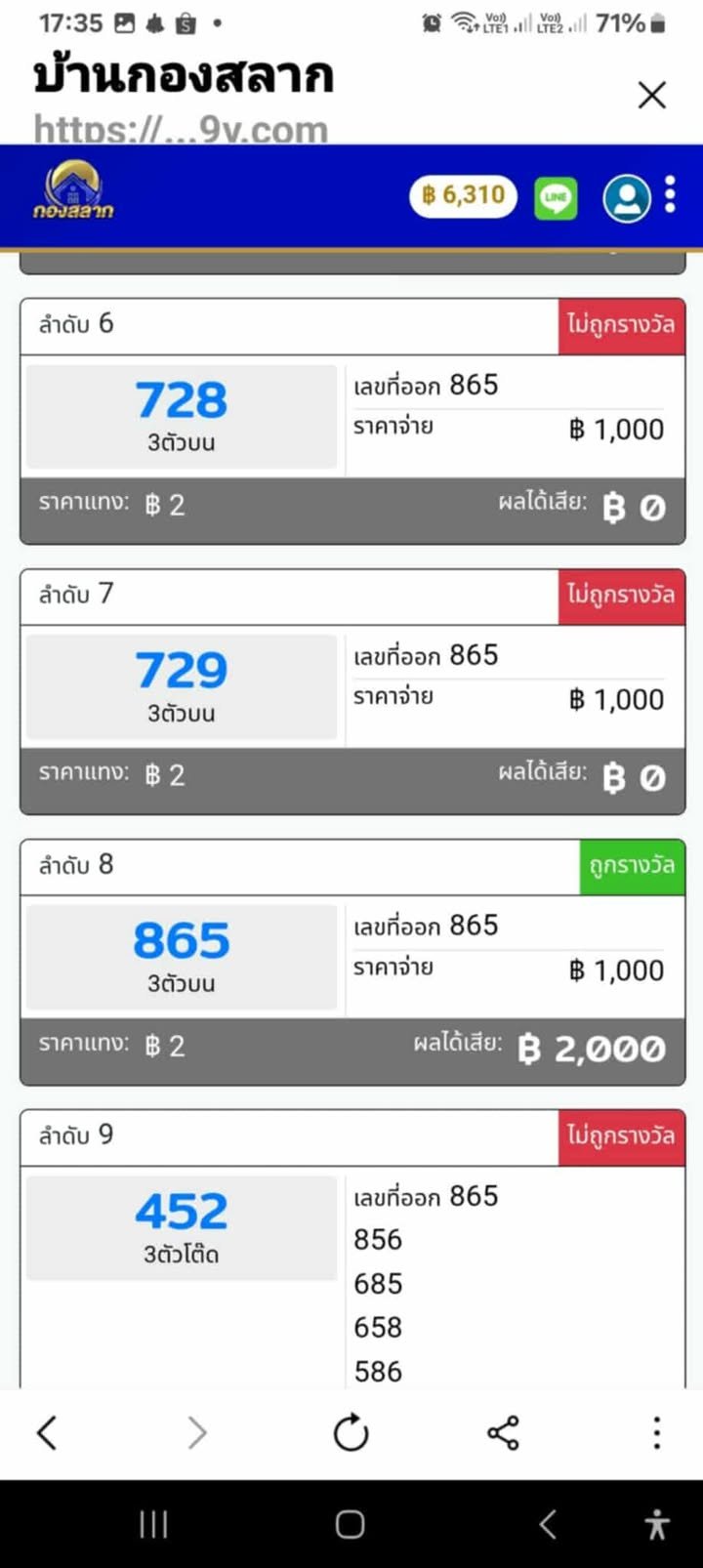Open the browser's bottom overflow menu
This screenshot has height=1568, width=703.
[657, 1433]
